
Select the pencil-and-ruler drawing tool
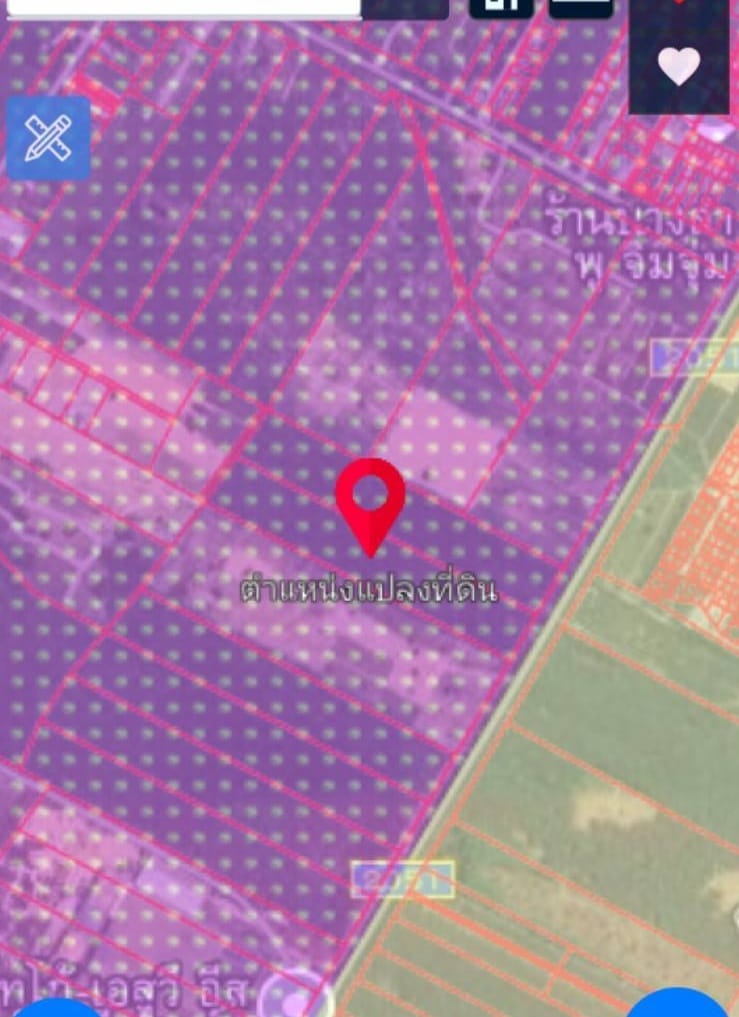47,139
